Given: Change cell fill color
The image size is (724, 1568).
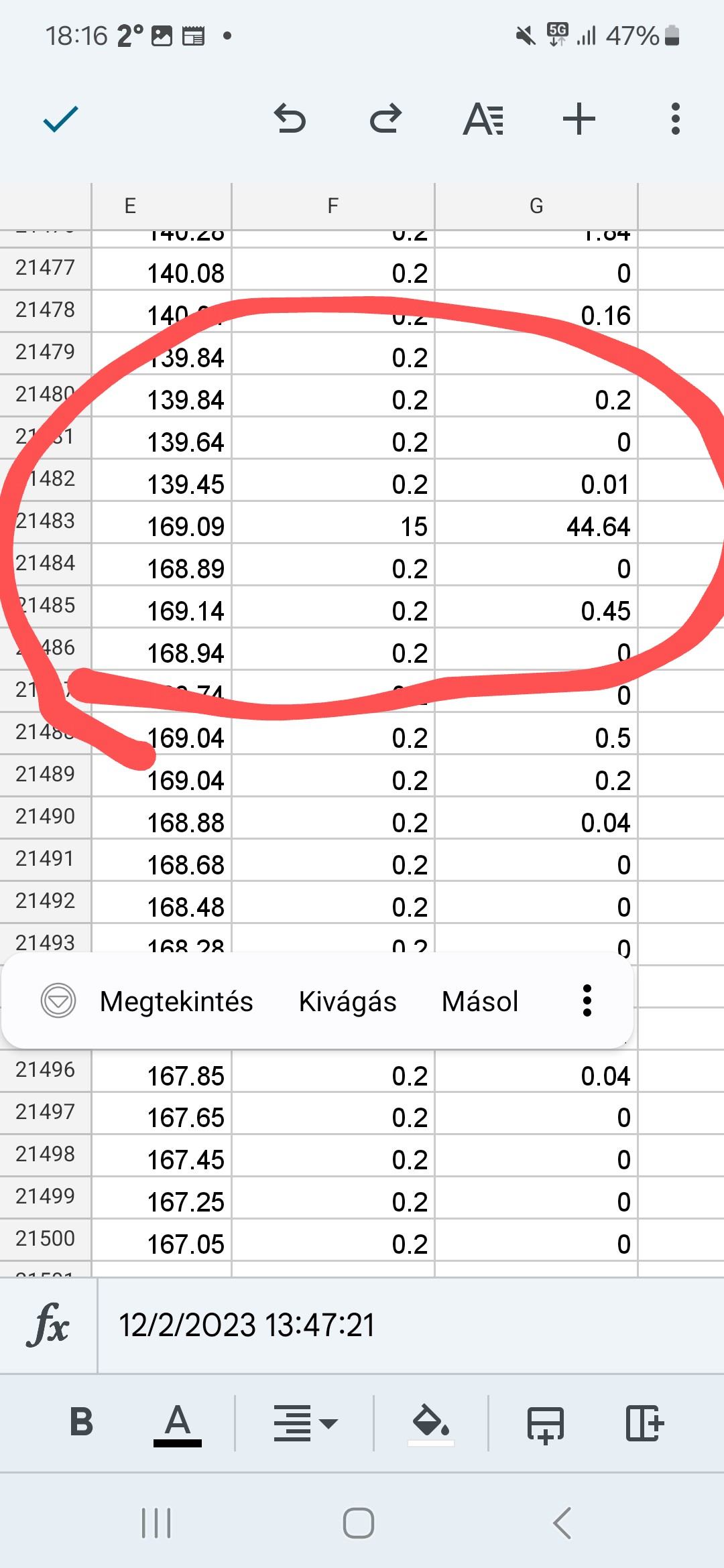Looking at the screenshot, I should coord(430,1423).
